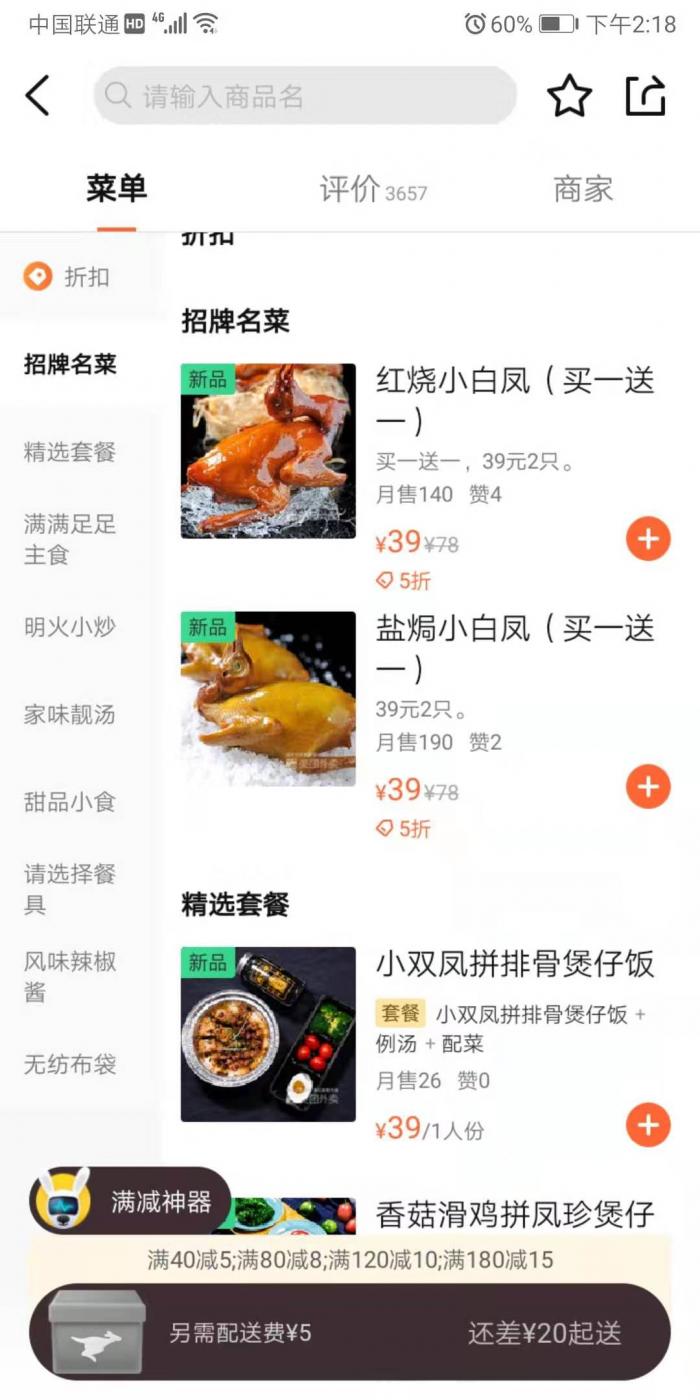Select the 精选套餐 category in sidebar
Viewport: 700px width, 1400px height.
[70, 452]
